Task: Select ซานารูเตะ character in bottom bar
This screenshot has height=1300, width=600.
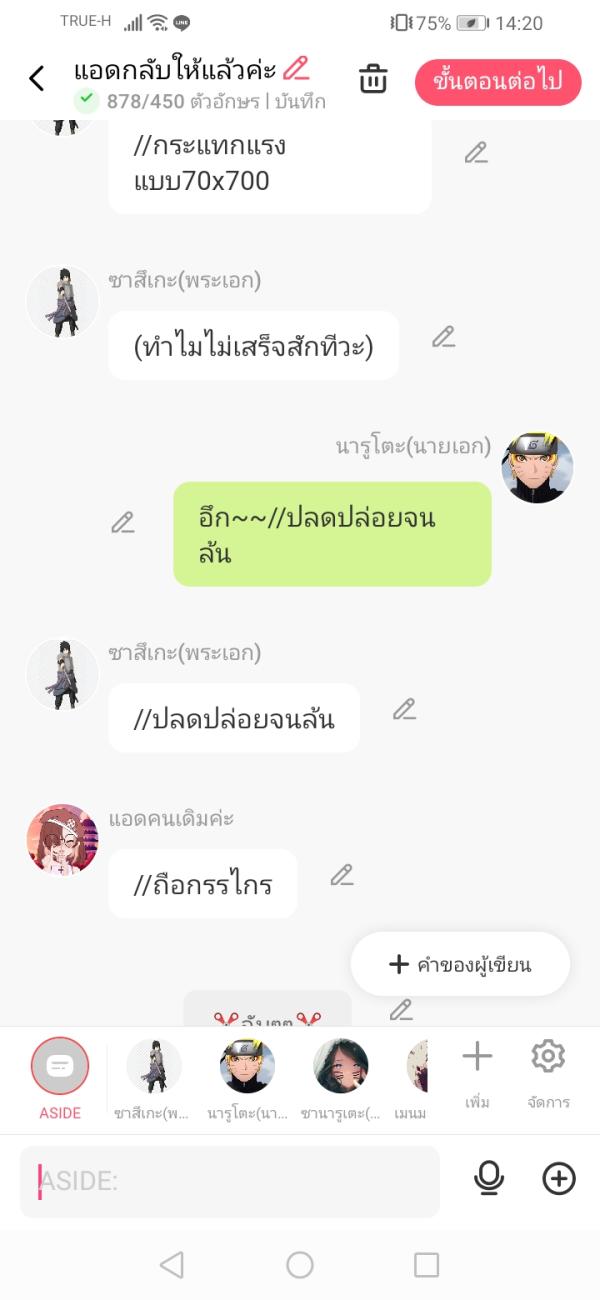Action: click(x=341, y=1066)
